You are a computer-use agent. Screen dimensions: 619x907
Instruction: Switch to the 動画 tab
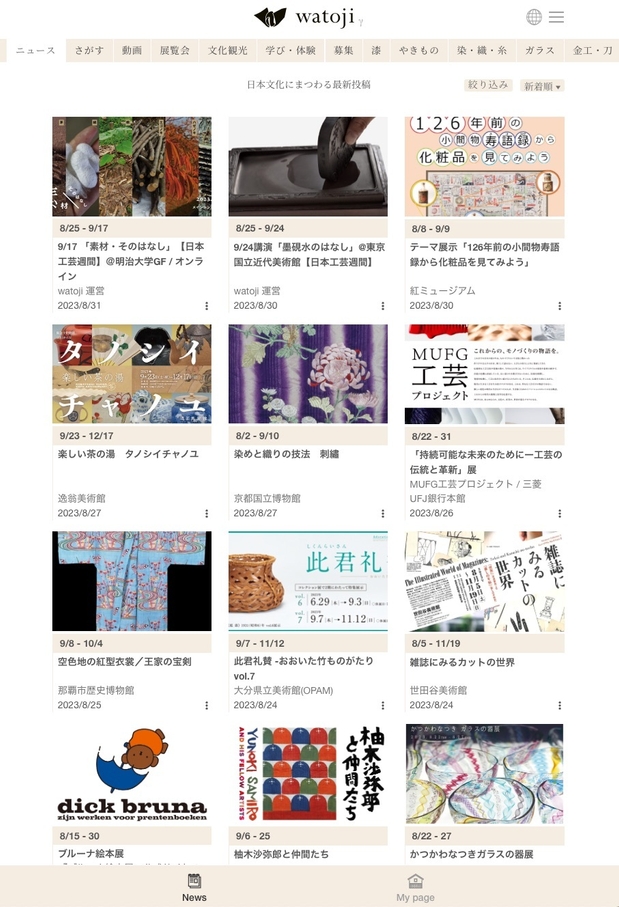[132, 50]
